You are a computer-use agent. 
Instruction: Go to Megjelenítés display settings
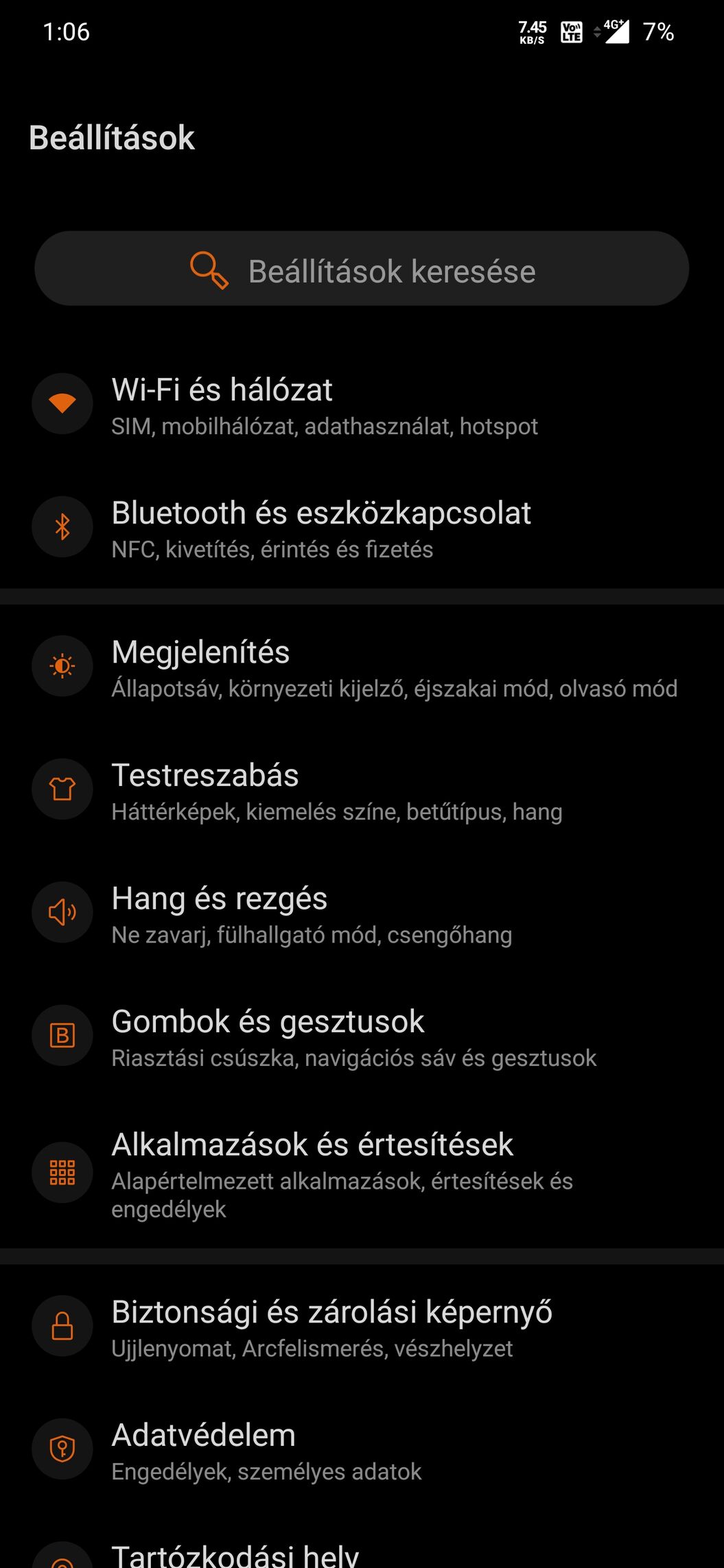click(x=362, y=667)
